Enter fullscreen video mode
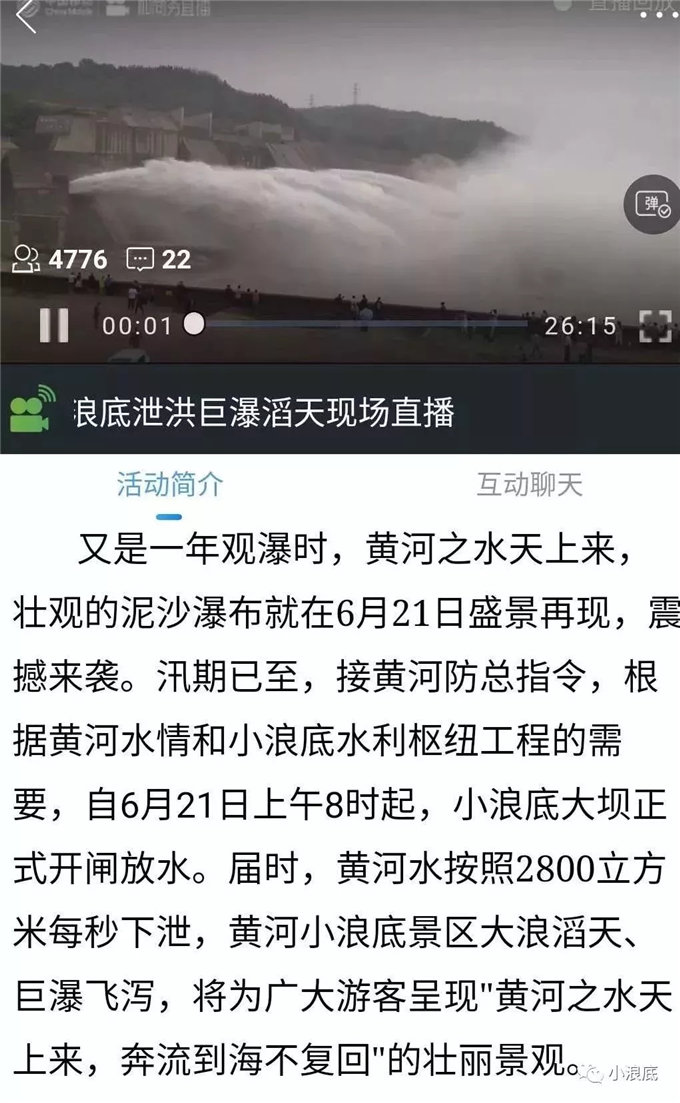Screen dimensions: 680x1103 point(655,326)
